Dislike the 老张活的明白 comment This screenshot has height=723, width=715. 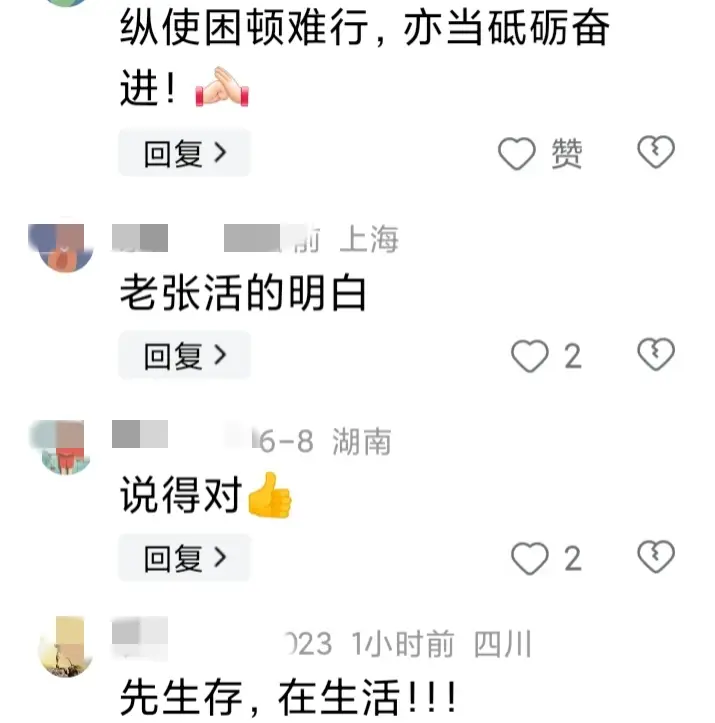tap(656, 354)
